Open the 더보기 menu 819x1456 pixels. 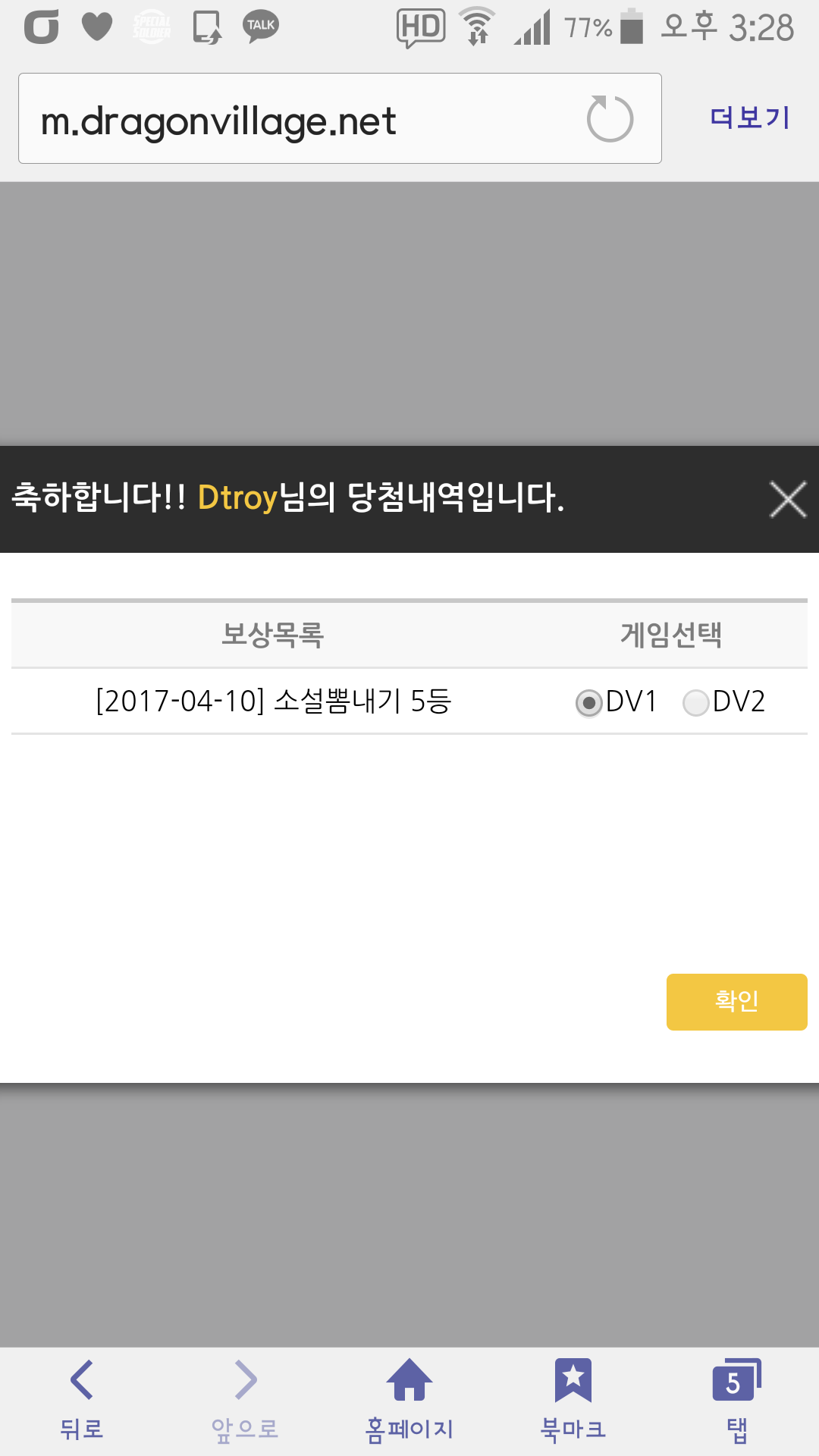[x=749, y=118]
